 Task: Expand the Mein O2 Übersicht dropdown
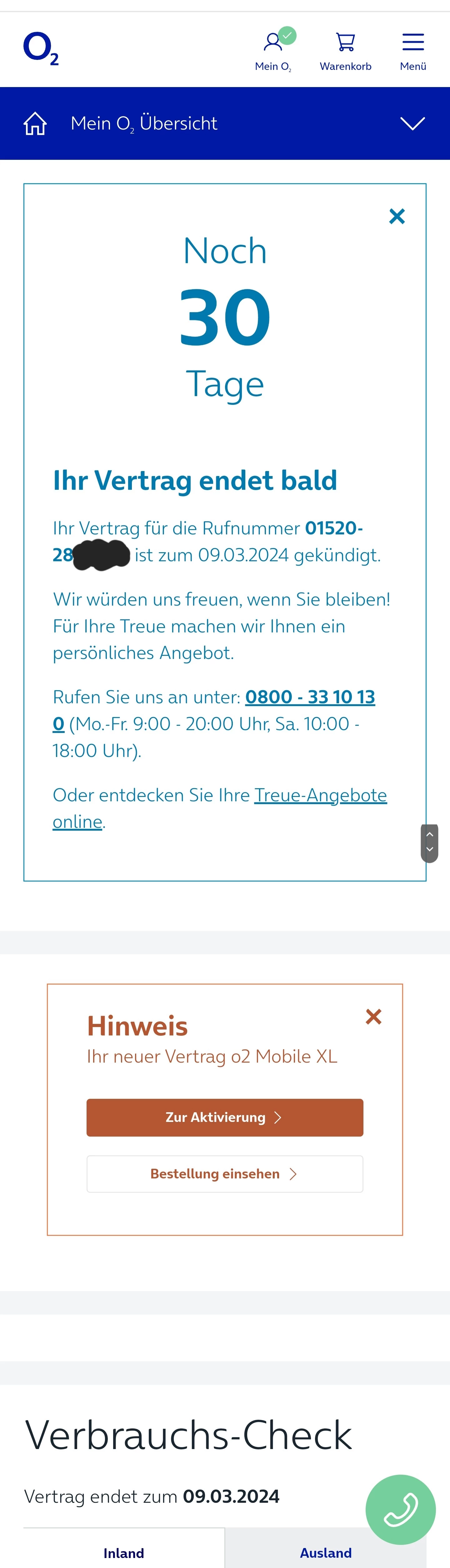(412, 124)
